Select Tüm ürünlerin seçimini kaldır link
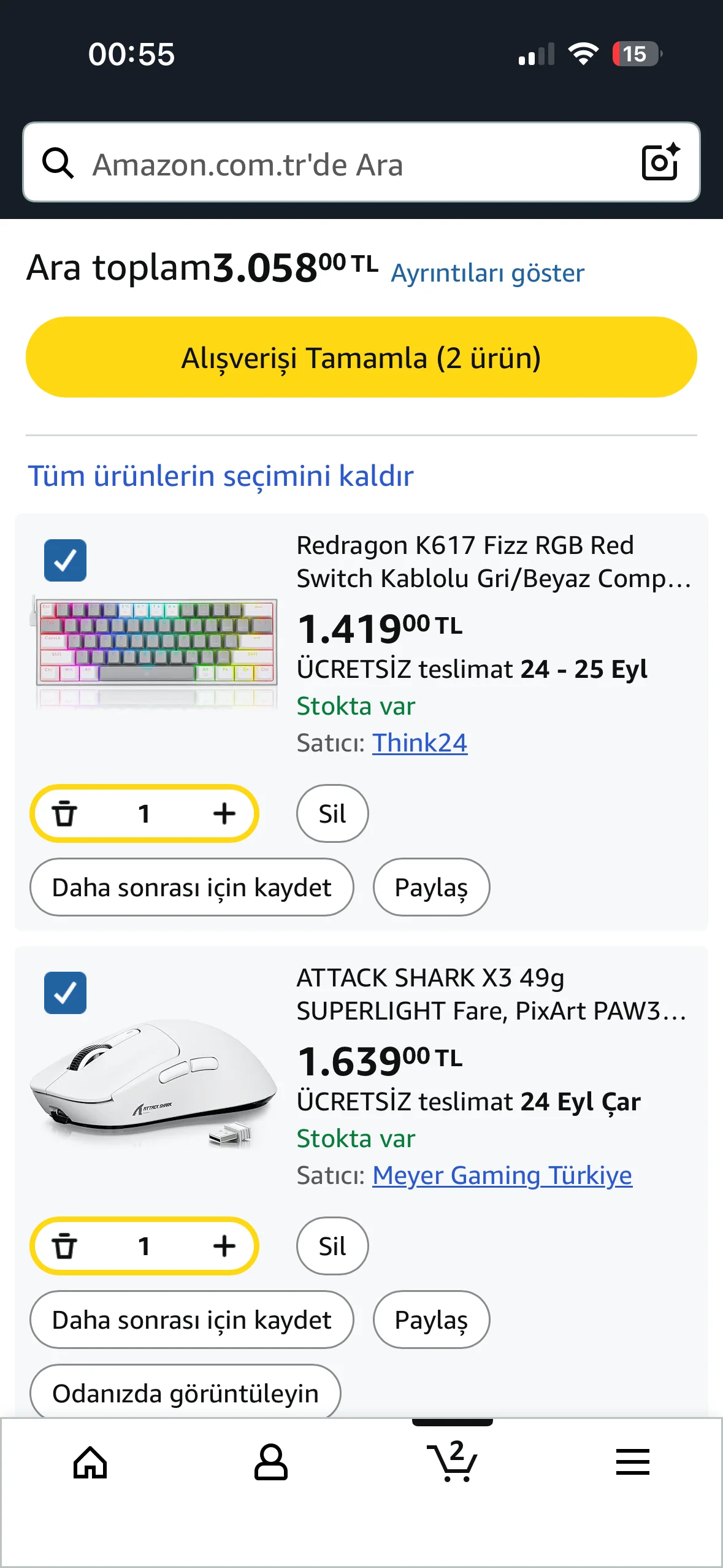Image resolution: width=723 pixels, height=1568 pixels. (x=221, y=476)
